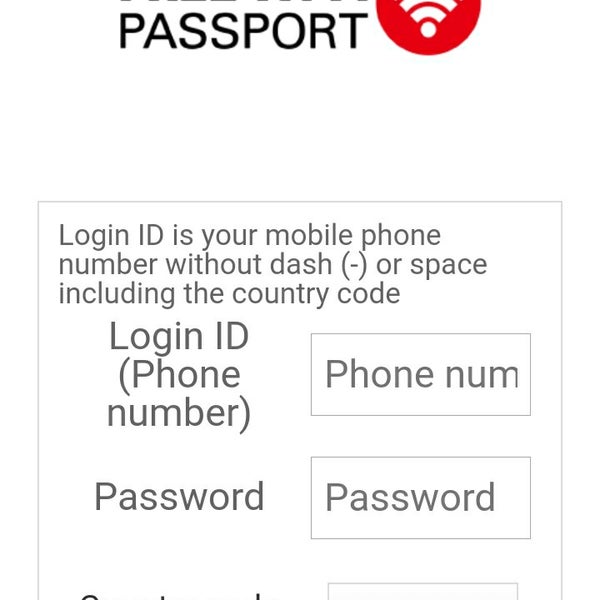Focus the Password input box

pos(420,498)
